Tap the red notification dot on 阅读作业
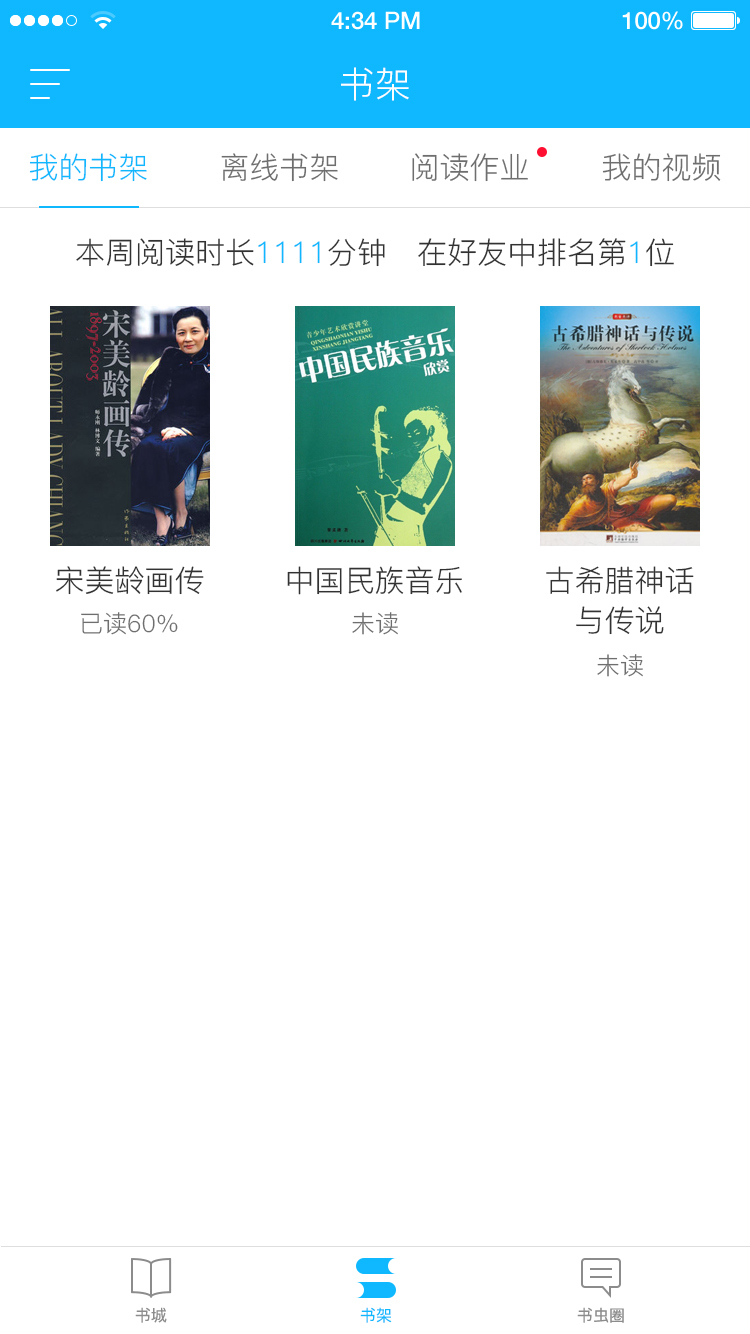Screen dimensions: 750x1334 541,152
